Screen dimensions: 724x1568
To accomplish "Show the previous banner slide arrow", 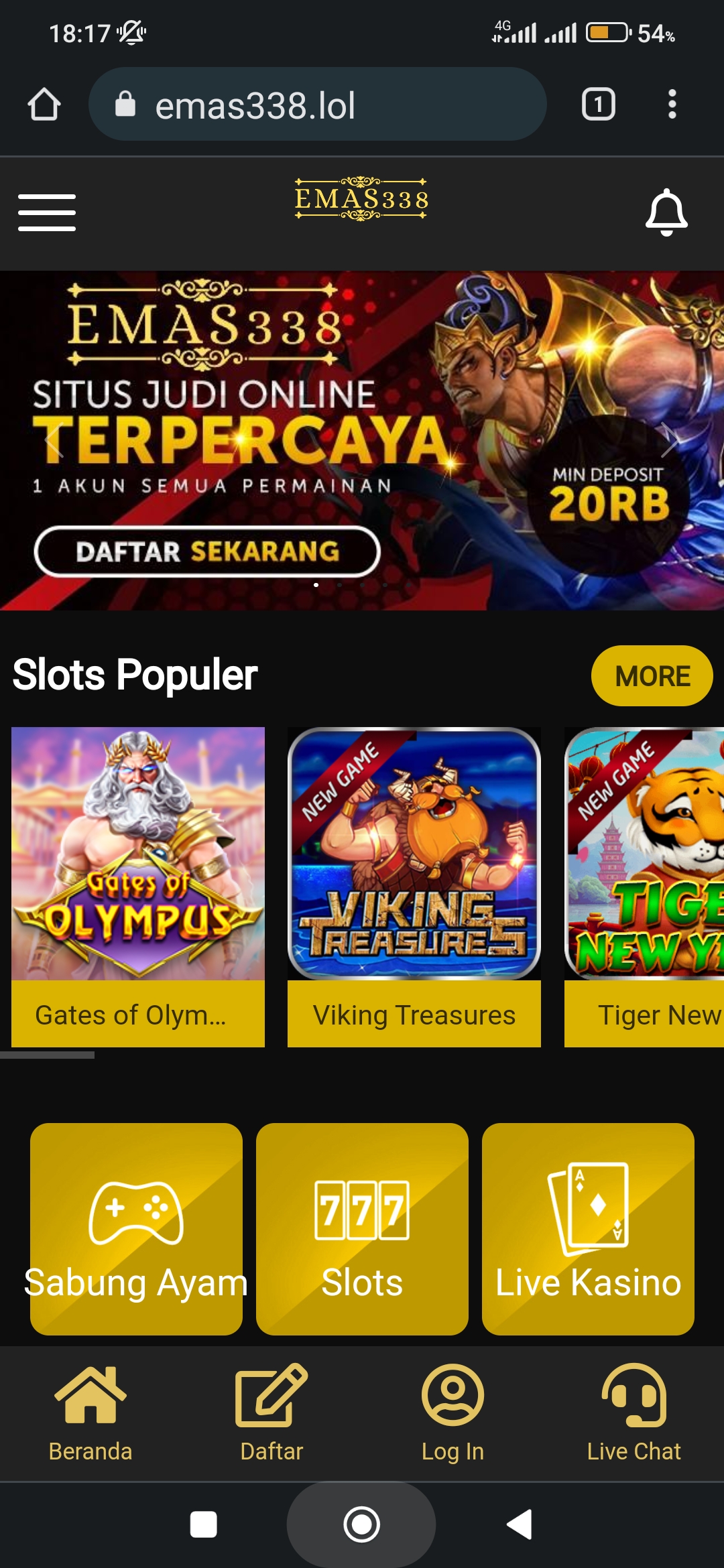I will [x=54, y=440].
